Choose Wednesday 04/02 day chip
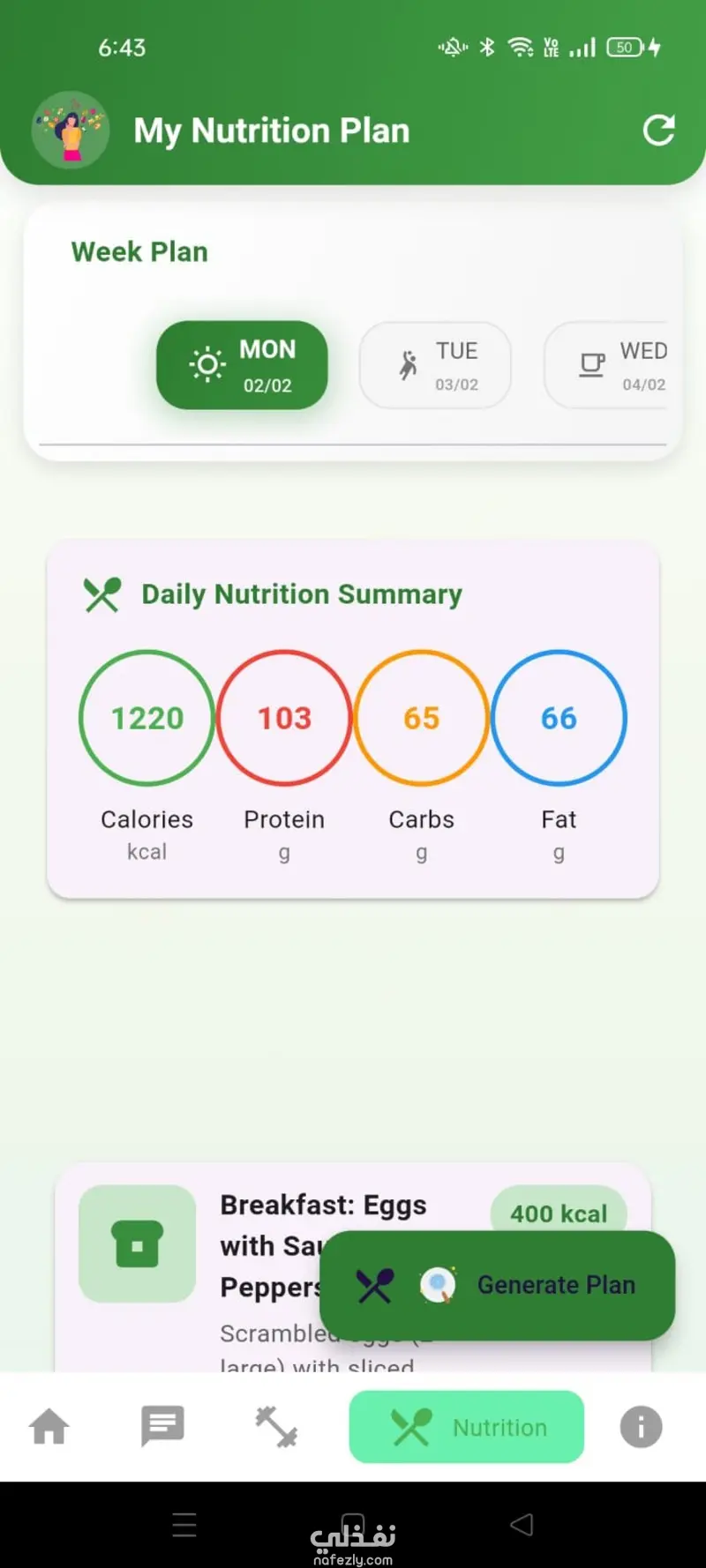Screen dimensions: 706x1568 (609, 365)
